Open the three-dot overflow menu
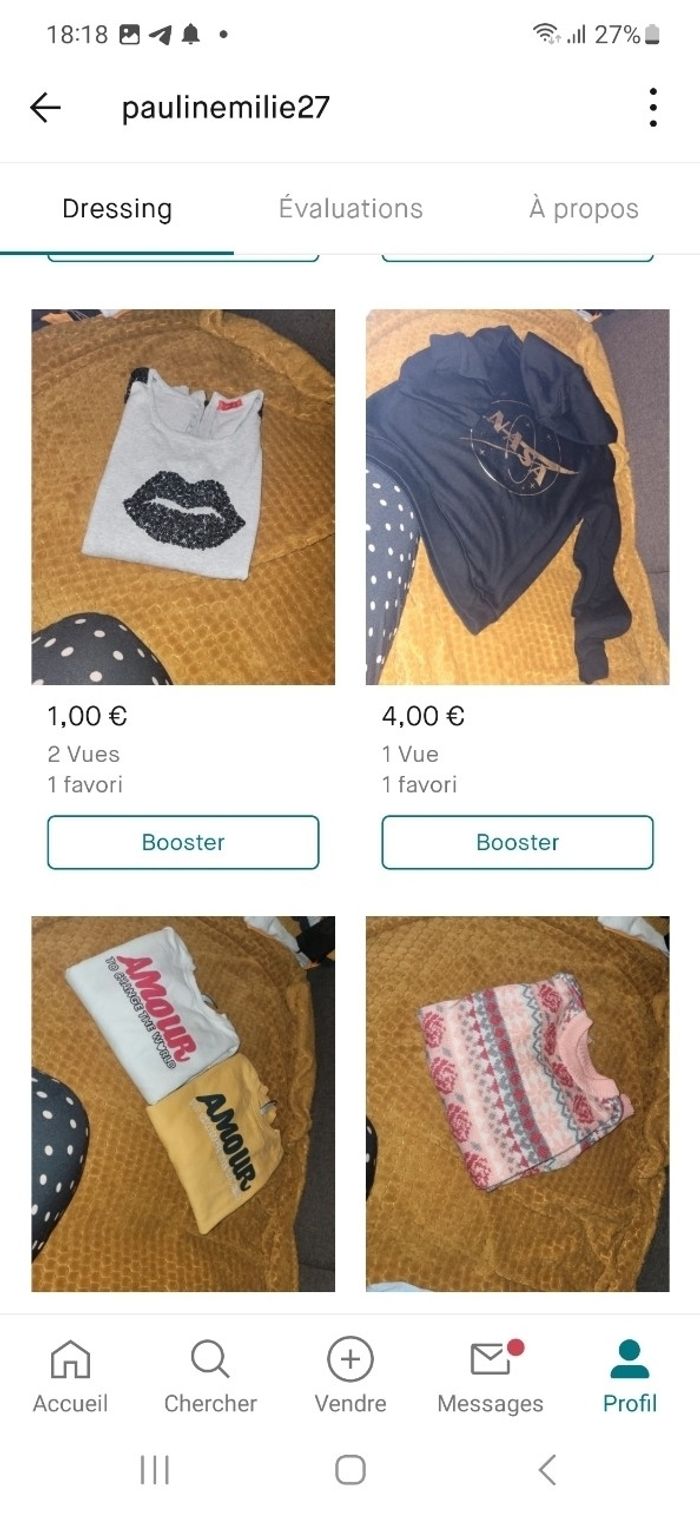The height and width of the screenshot is (1517, 700). [652, 108]
